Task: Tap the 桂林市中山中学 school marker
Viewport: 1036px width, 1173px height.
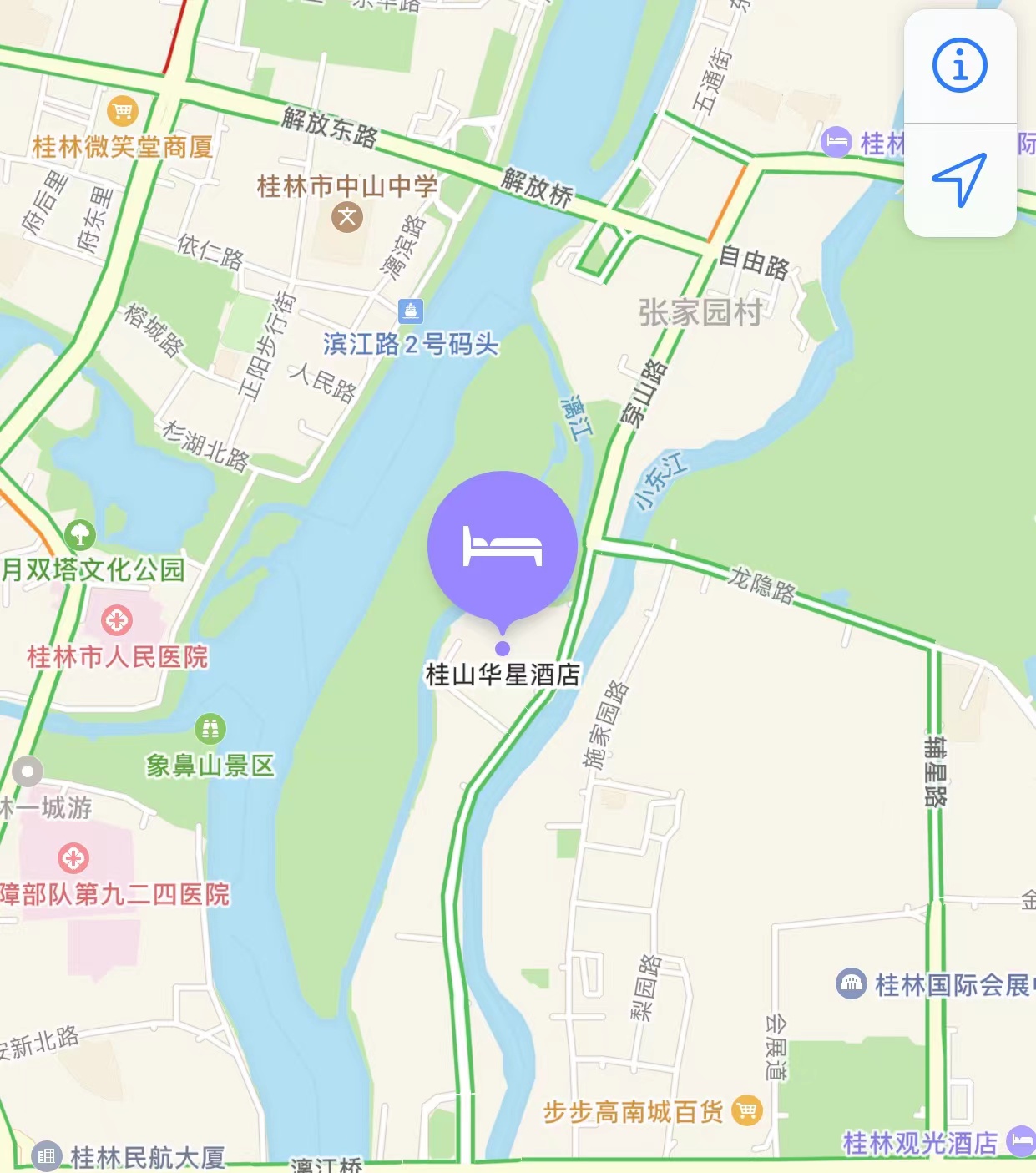Action: point(346,219)
